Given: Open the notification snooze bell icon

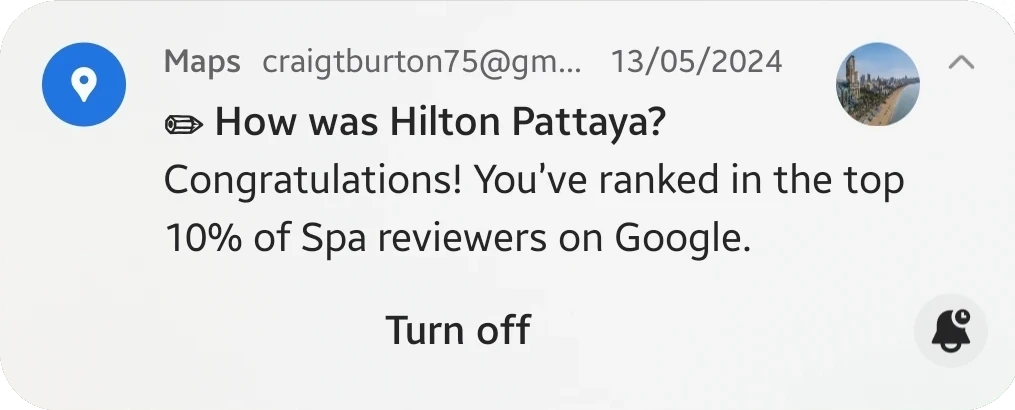Looking at the screenshot, I should (x=950, y=331).
